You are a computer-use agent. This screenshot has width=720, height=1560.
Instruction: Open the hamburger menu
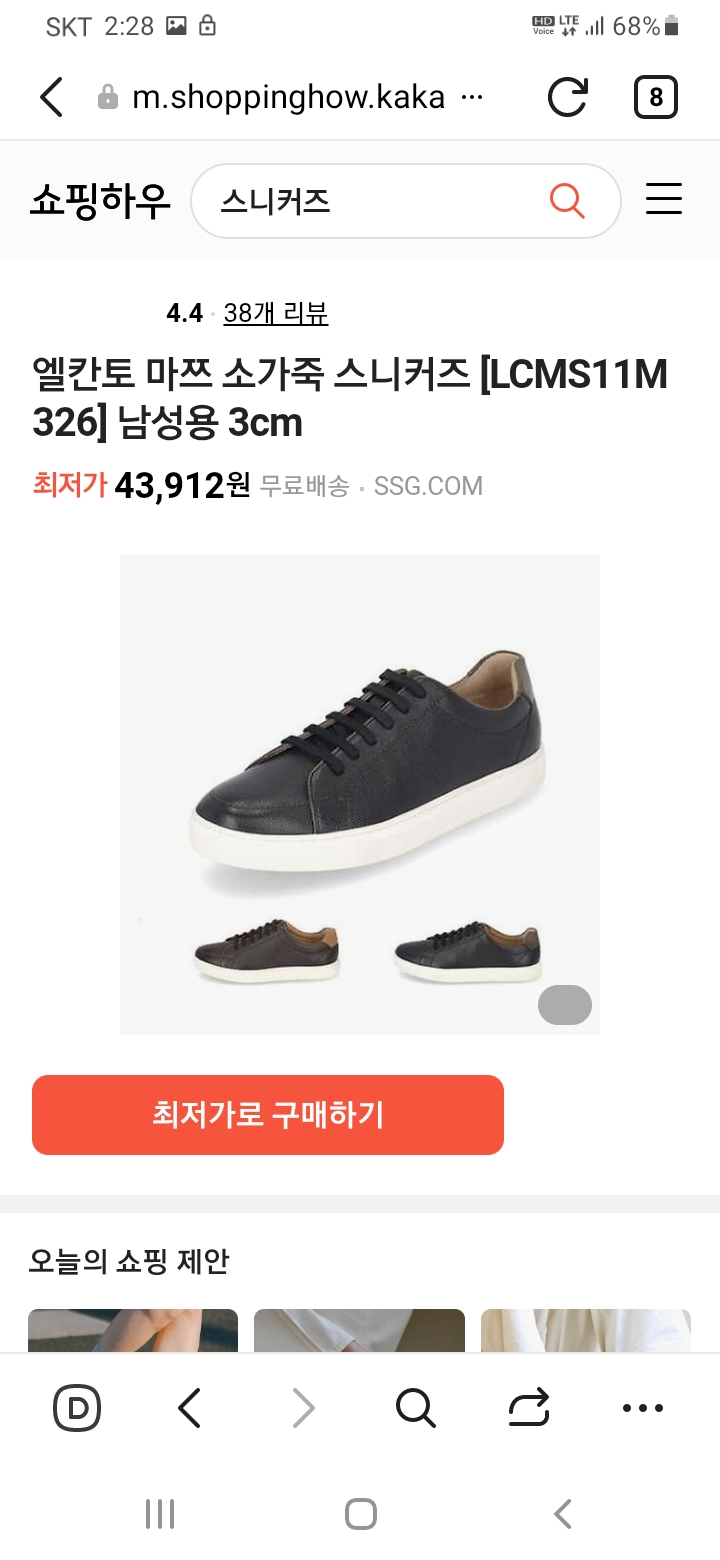[664, 199]
